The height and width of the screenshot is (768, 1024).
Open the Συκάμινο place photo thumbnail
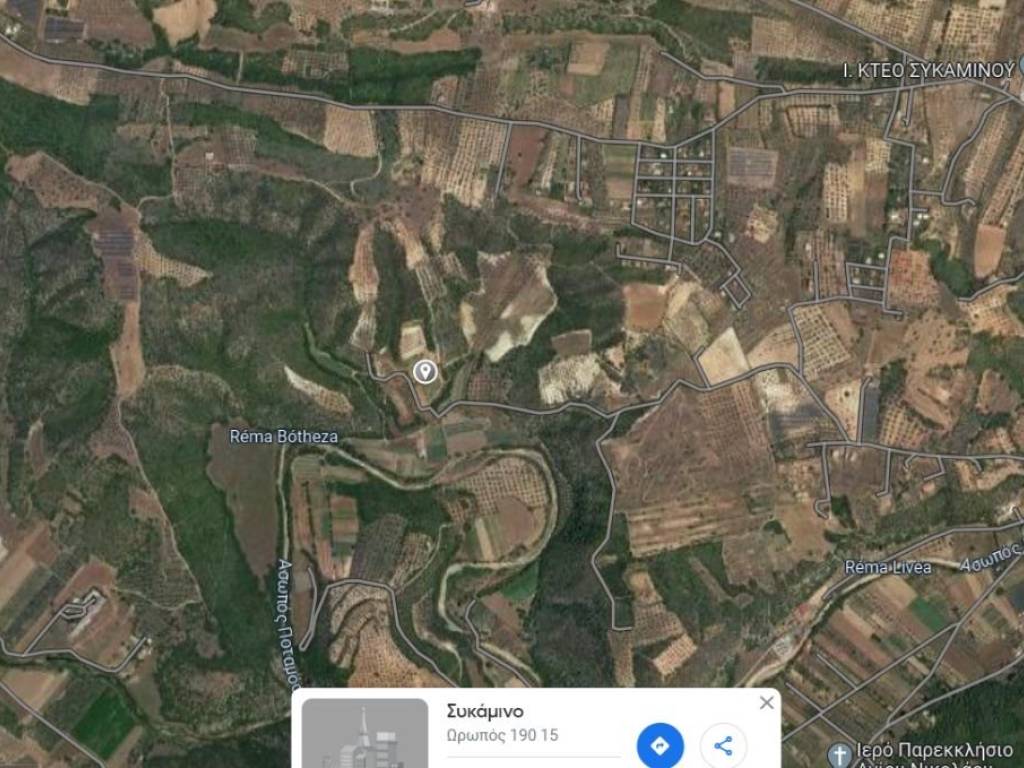click(365, 735)
